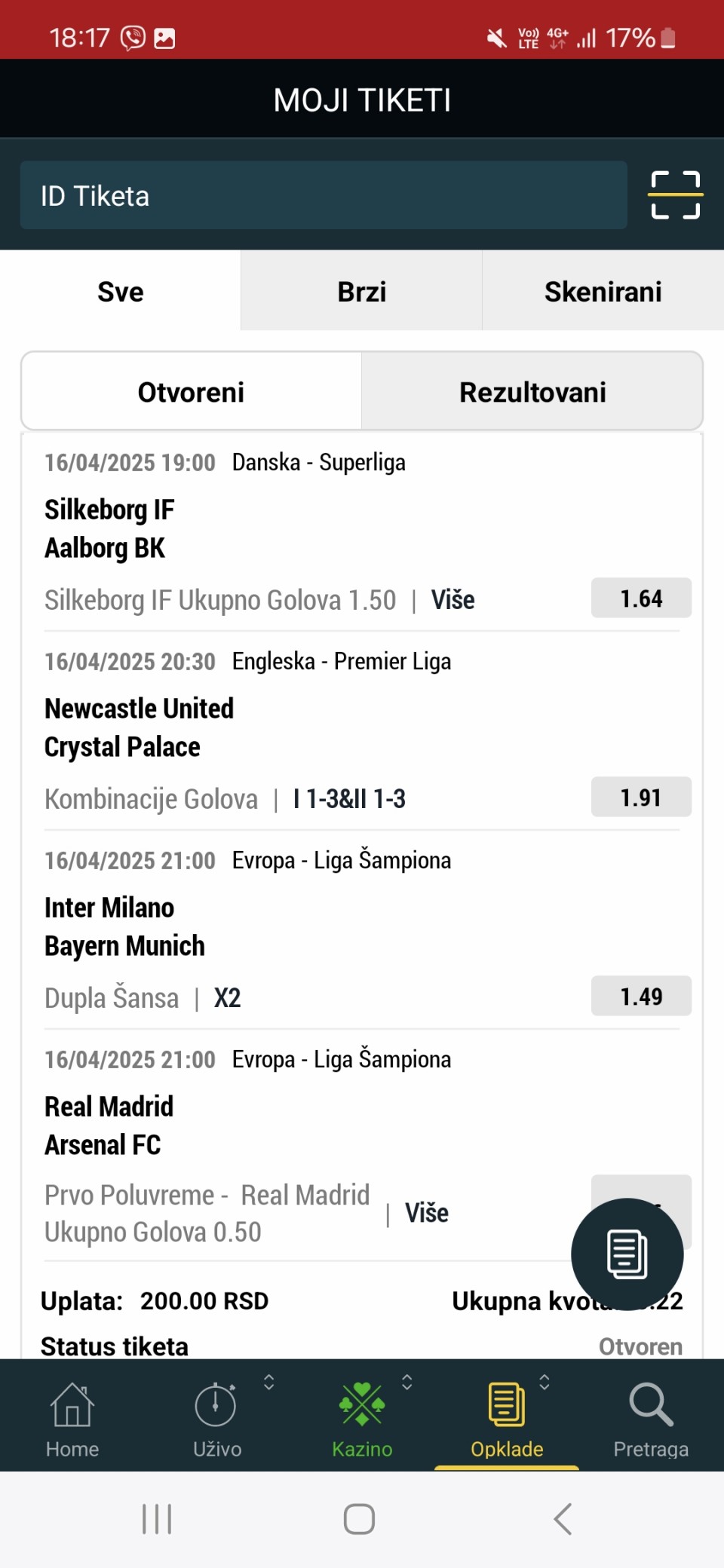Open the Uživo live section
The image size is (724, 1568).
216,1416
